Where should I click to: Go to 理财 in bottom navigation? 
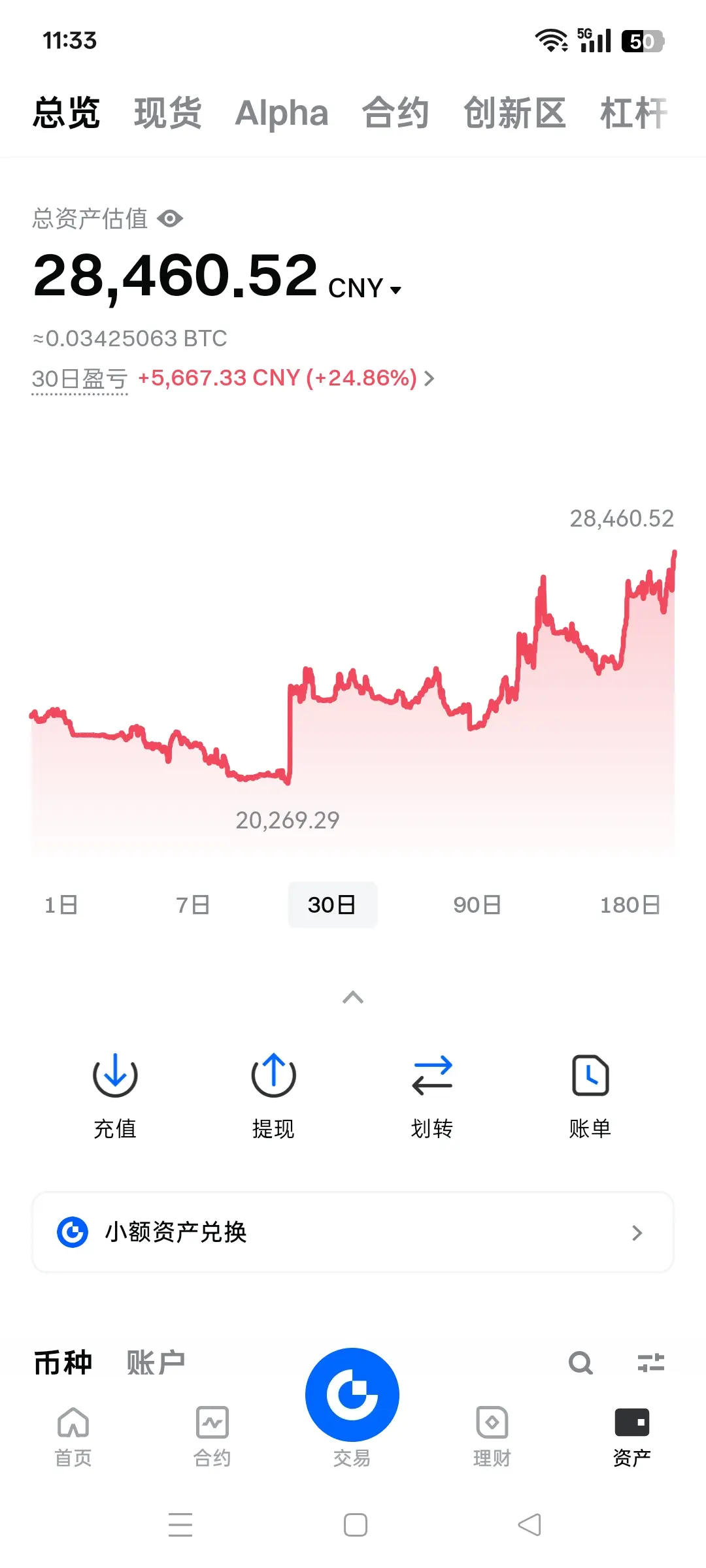492,1435
